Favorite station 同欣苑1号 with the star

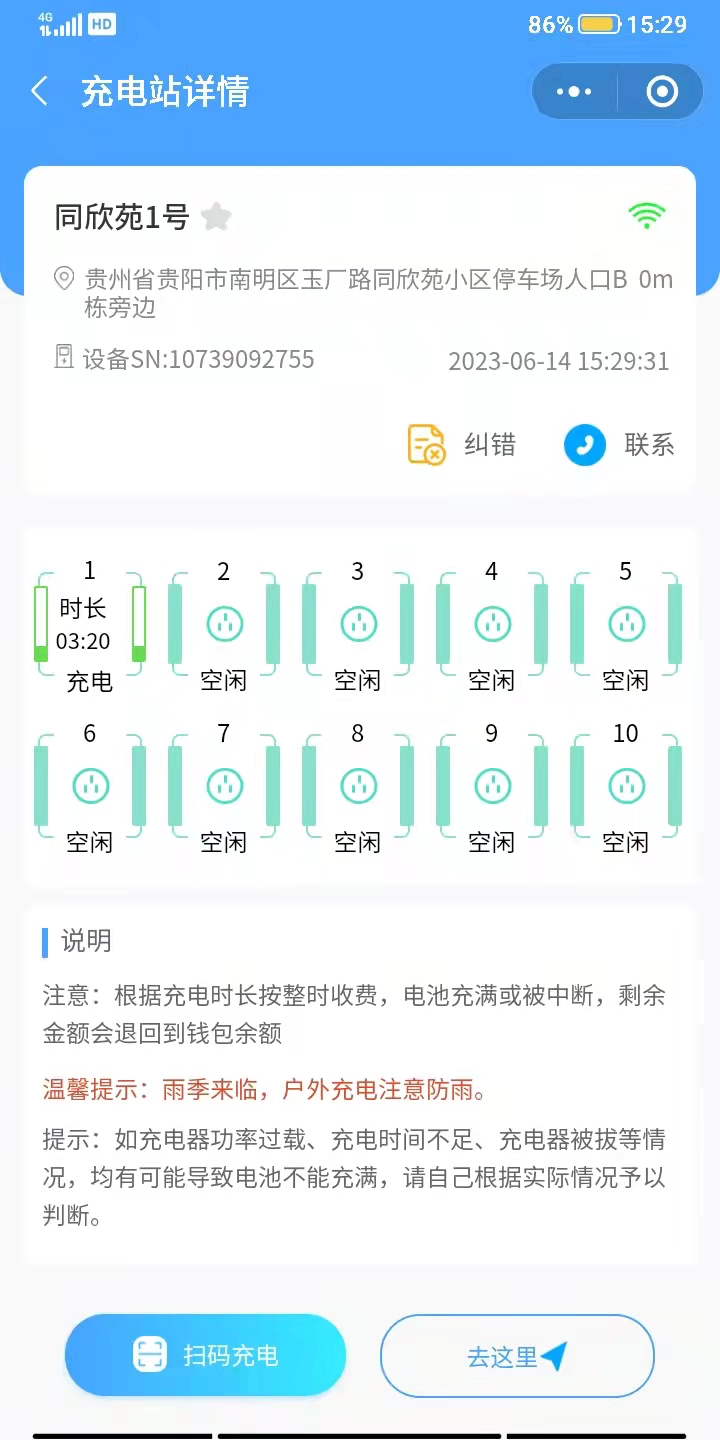(x=216, y=217)
